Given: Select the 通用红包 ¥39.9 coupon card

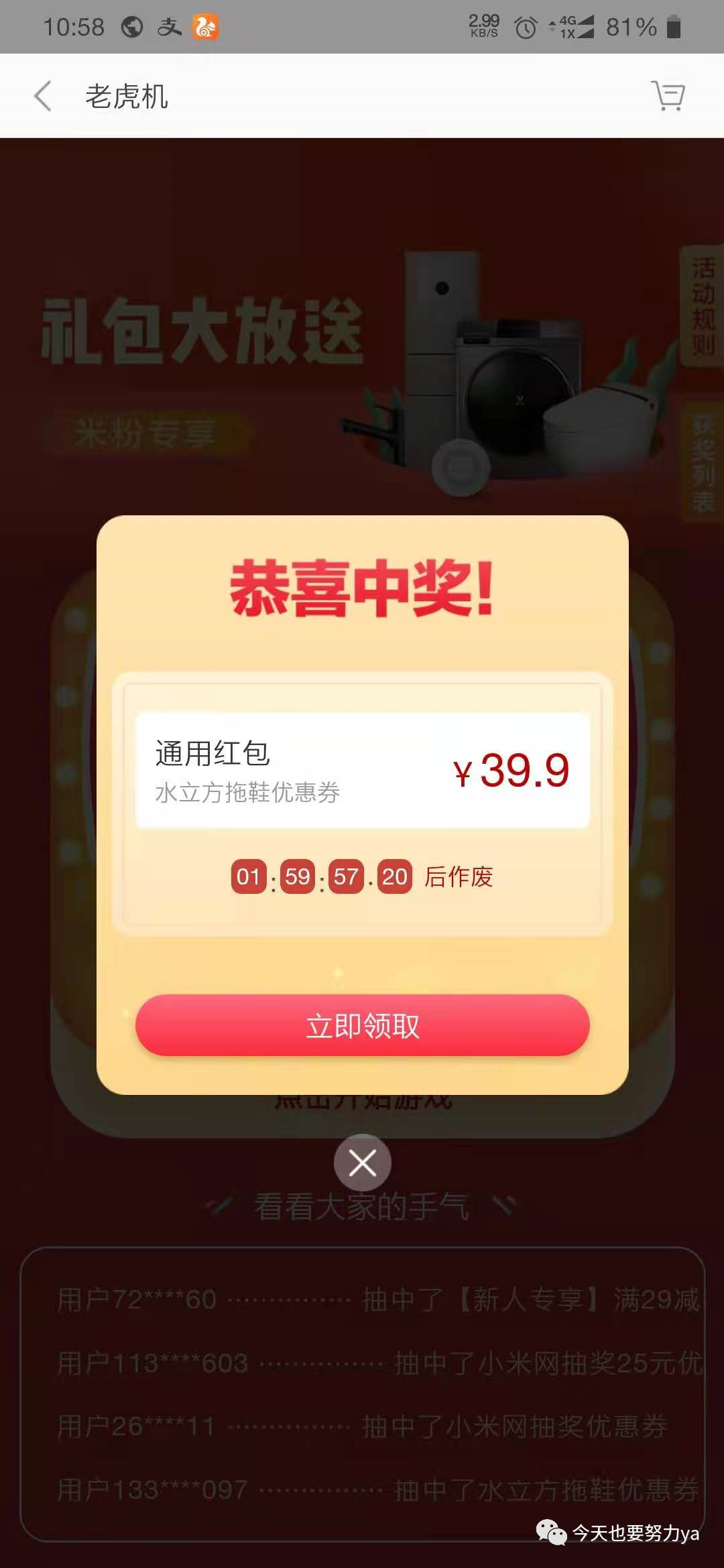Looking at the screenshot, I should tap(362, 771).
